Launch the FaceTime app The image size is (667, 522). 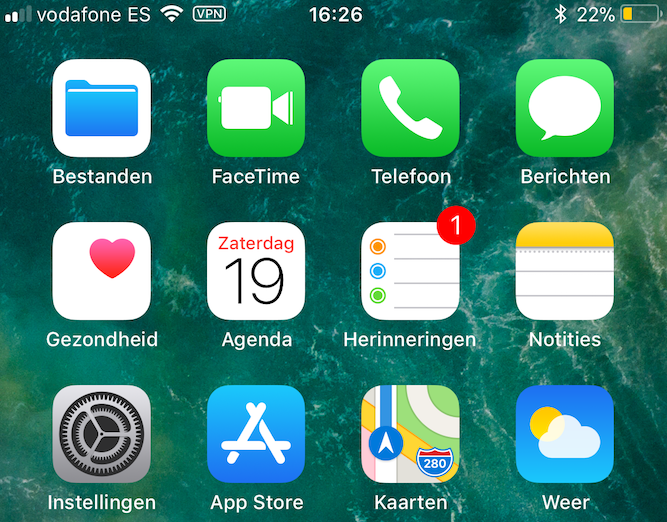tap(256, 108)
